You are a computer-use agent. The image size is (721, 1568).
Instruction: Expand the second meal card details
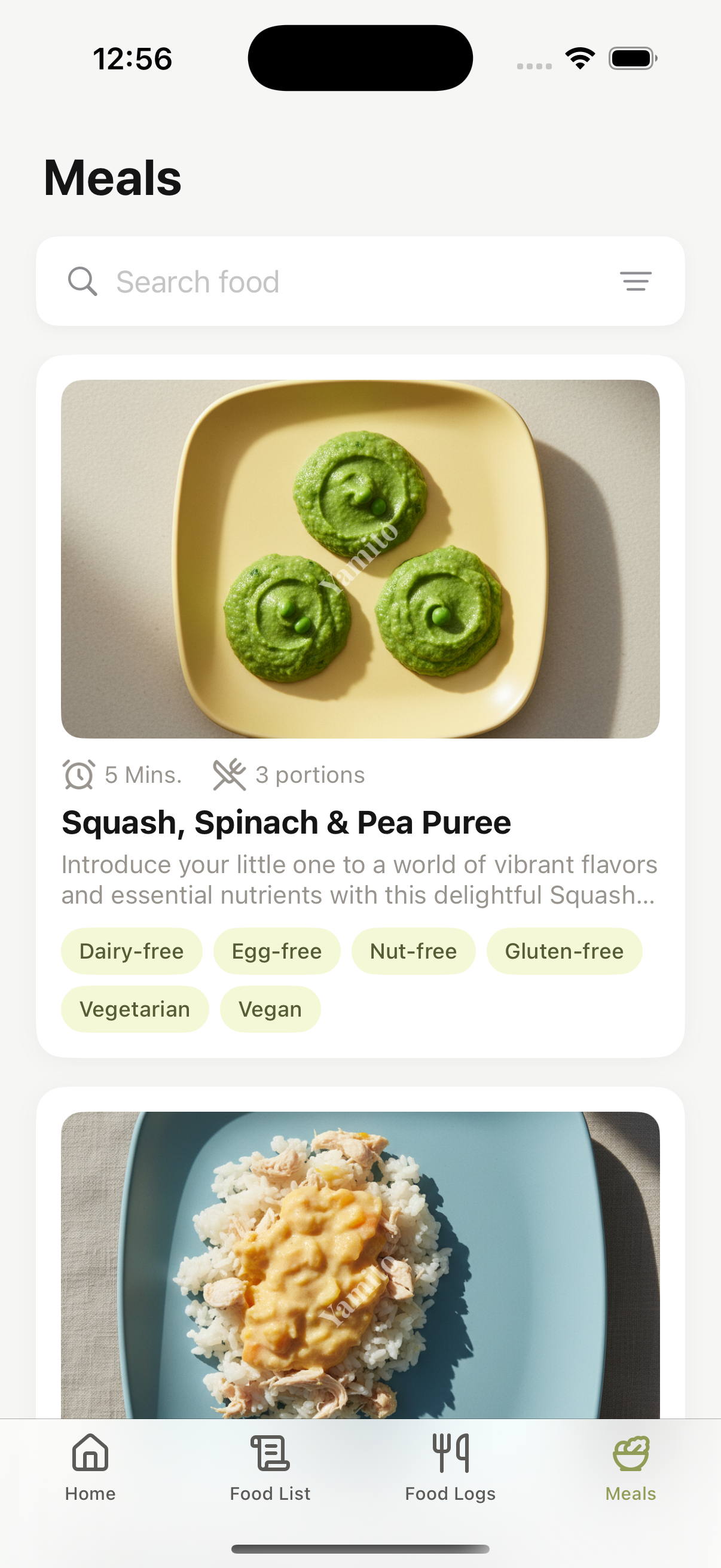(x=360, y=1248)
